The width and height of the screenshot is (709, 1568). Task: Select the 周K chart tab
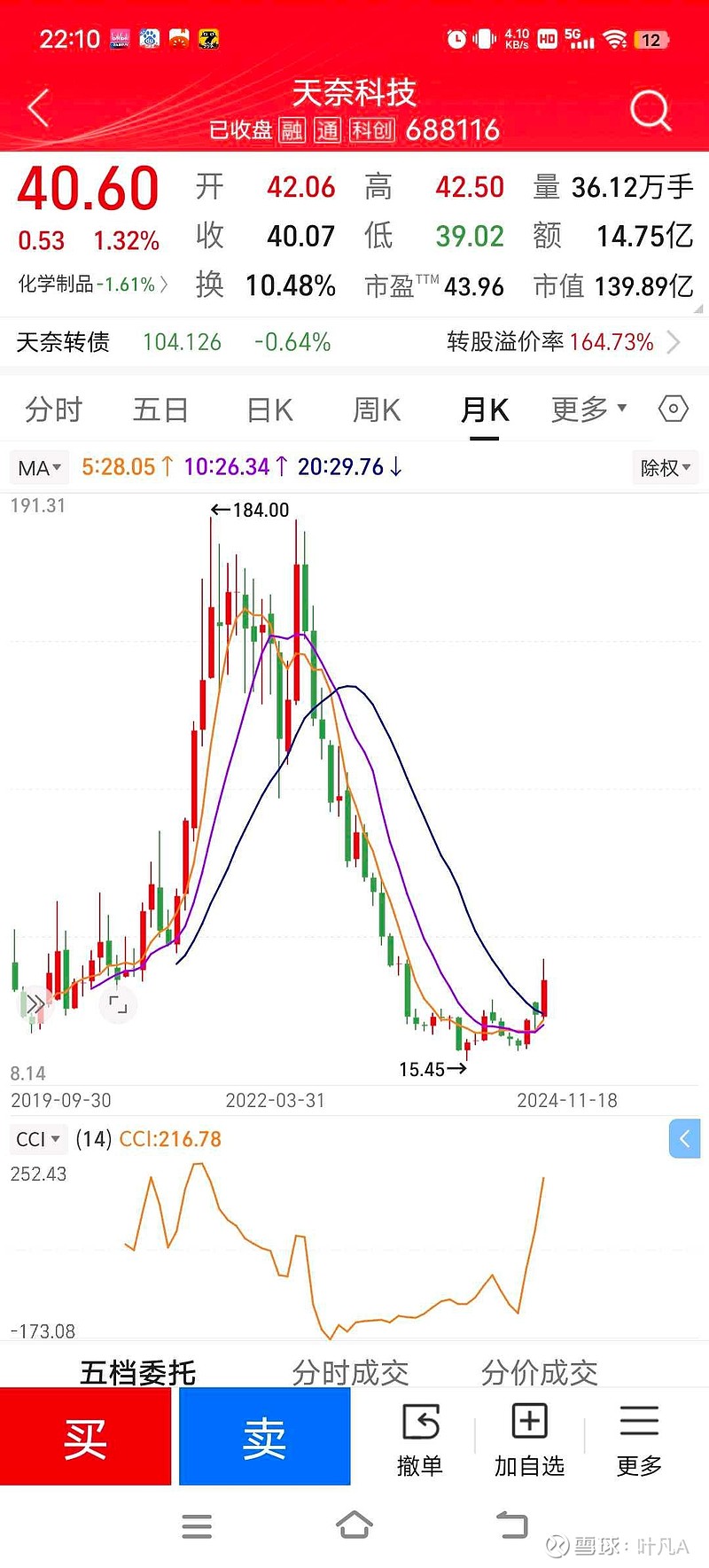(x=377, y=410)
